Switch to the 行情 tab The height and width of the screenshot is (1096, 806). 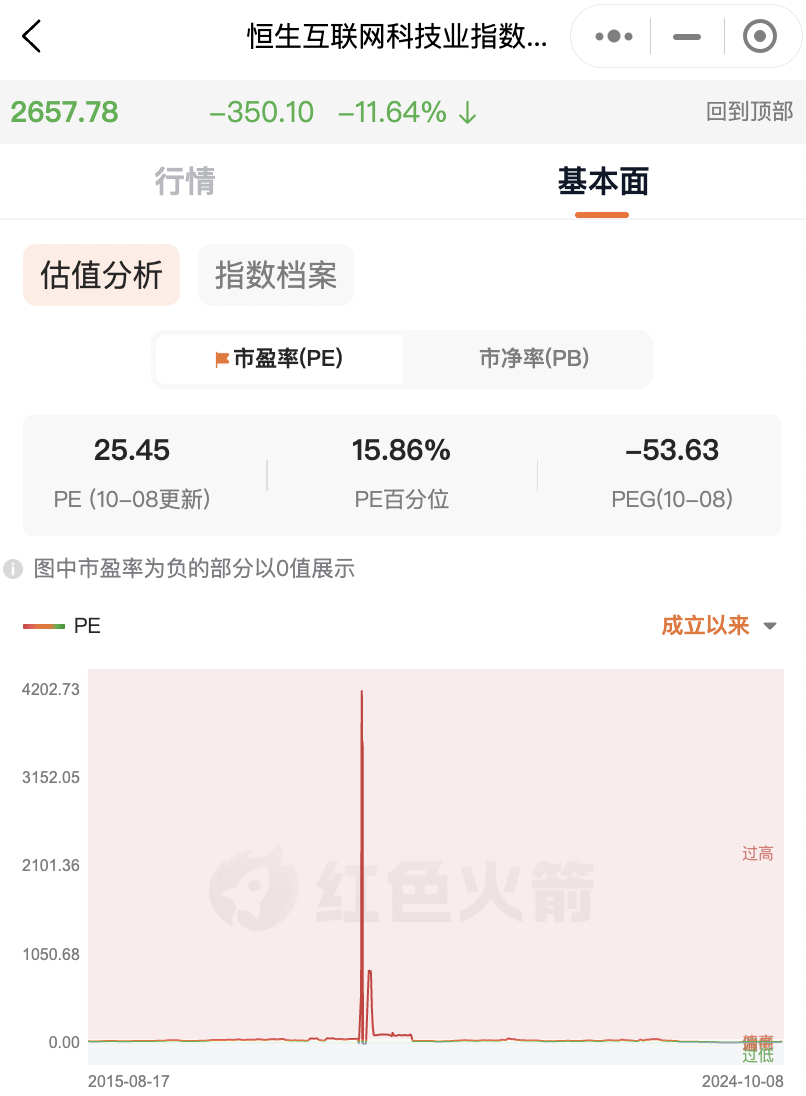185,181
